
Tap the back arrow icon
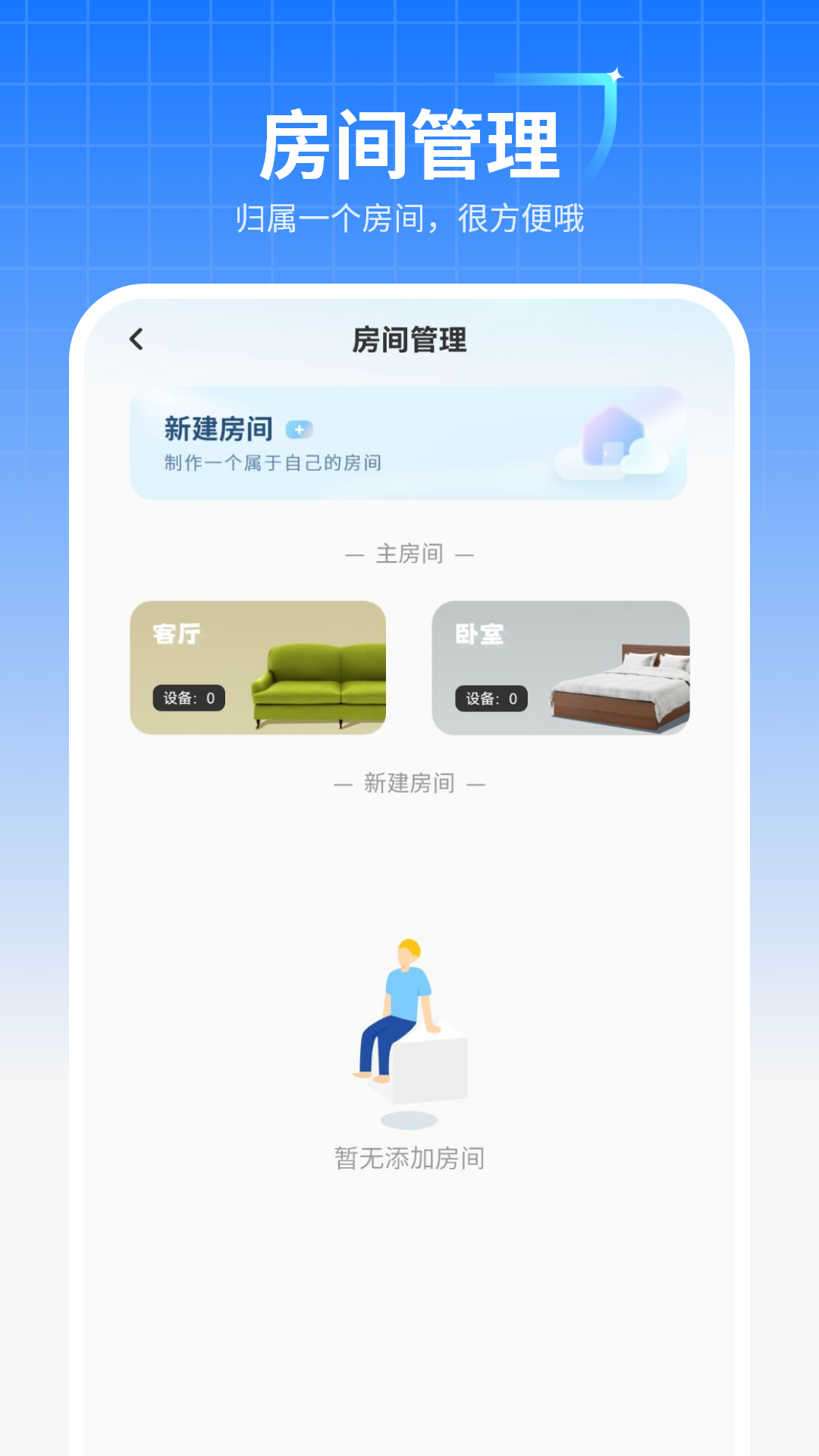pos(136,340)
